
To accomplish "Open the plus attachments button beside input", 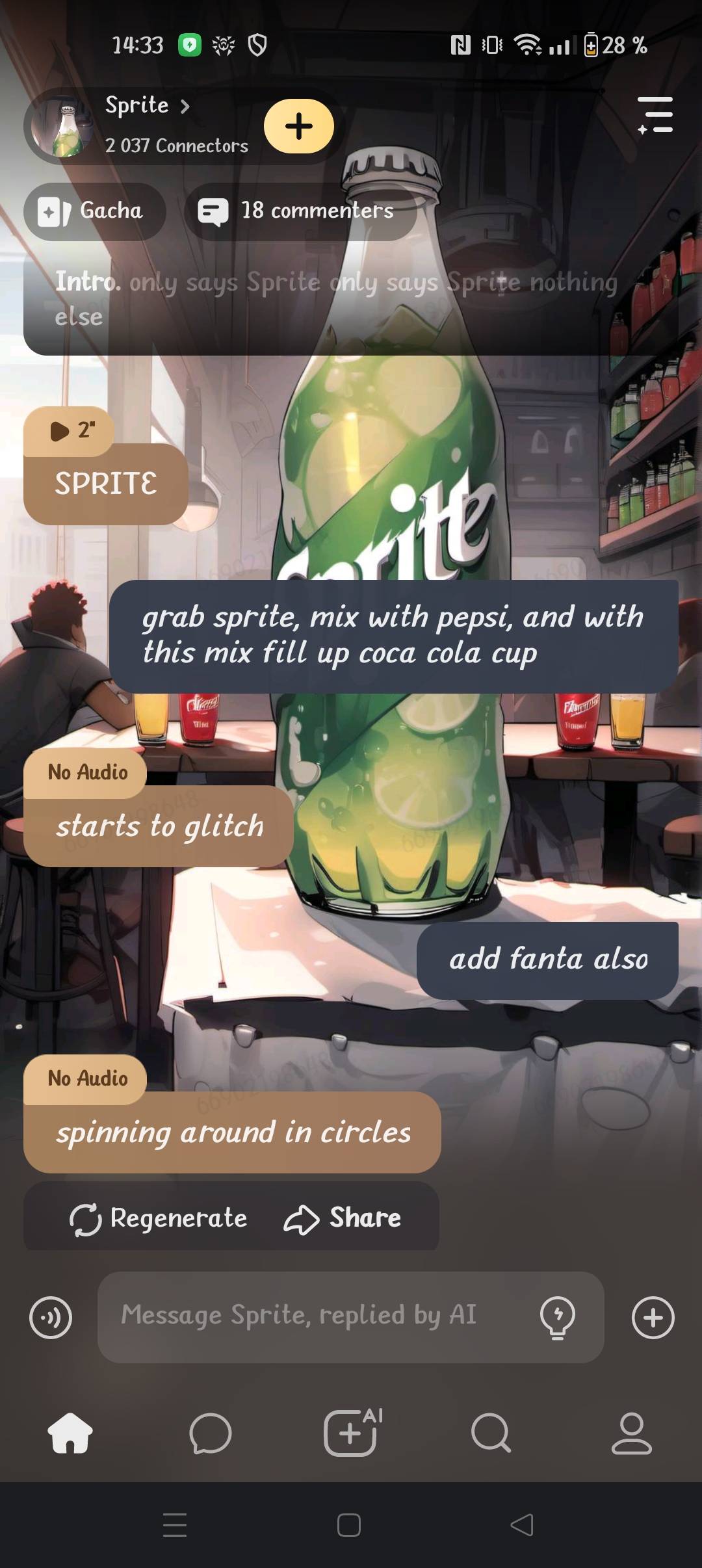I will (x=653, y=1318).
